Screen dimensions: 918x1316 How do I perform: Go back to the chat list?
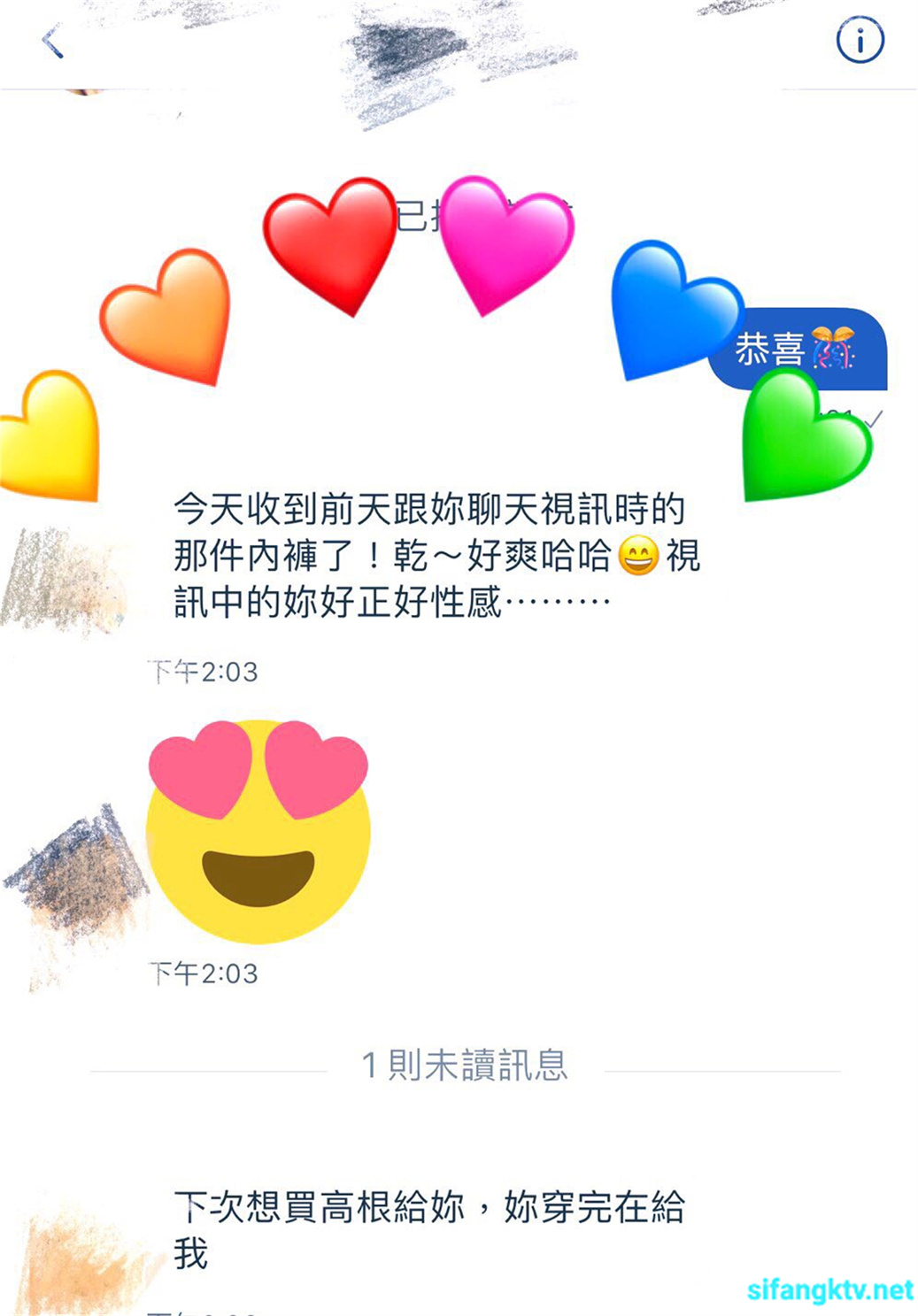53,42
